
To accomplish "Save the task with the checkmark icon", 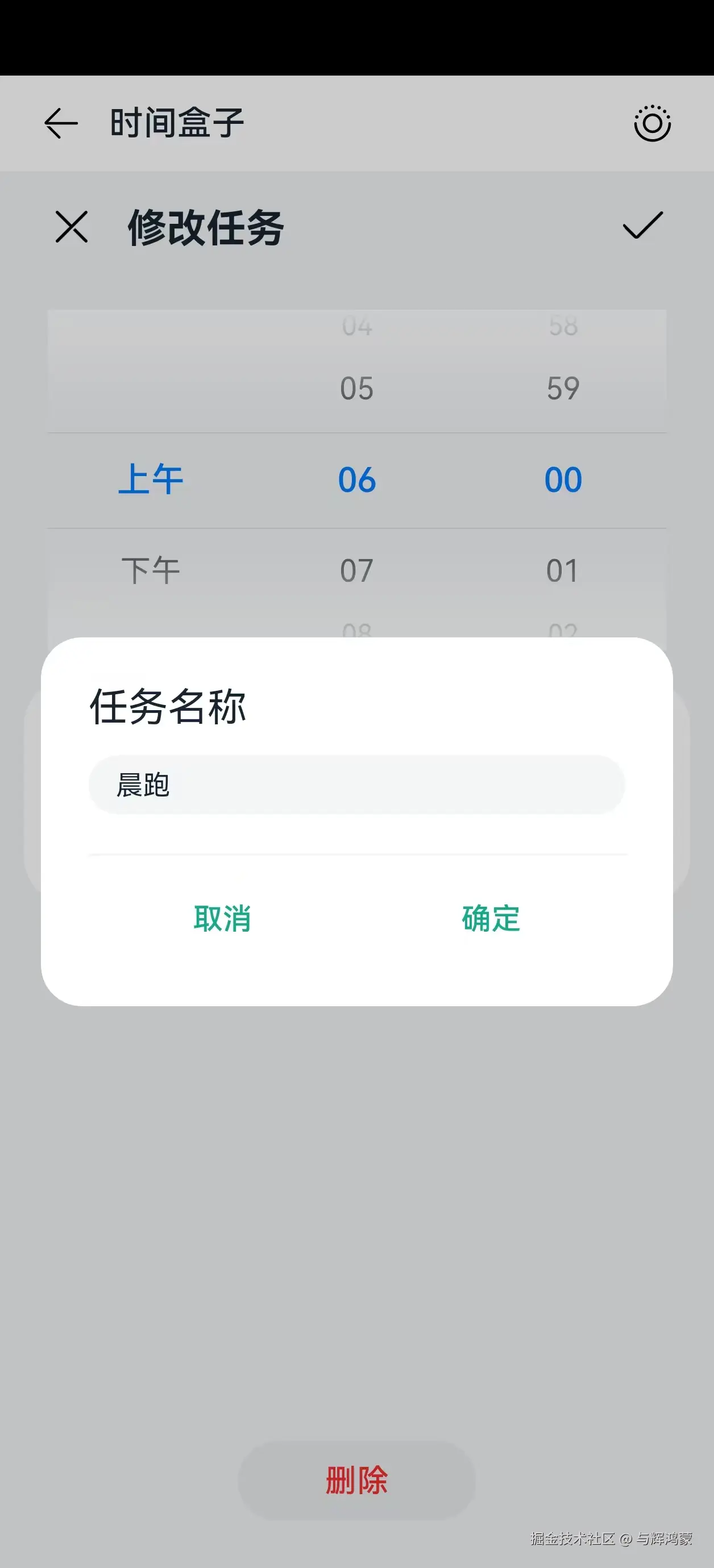I will click(643, 226).
